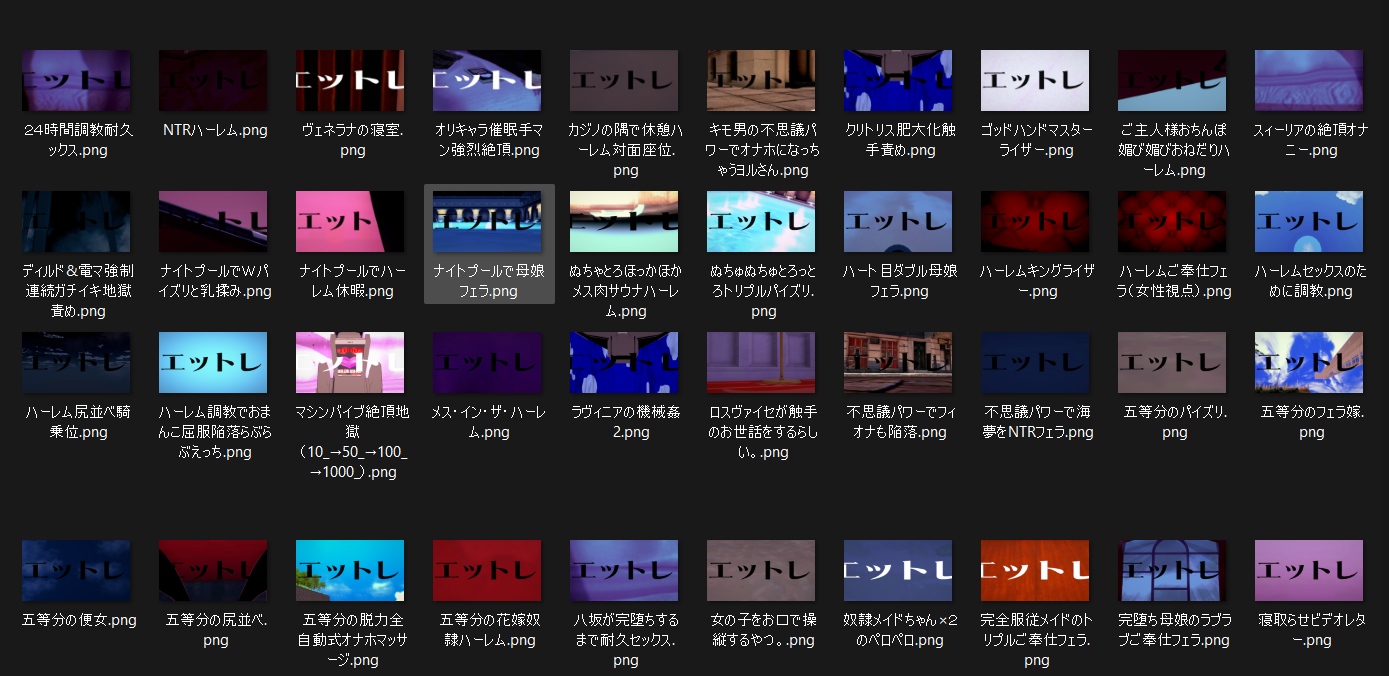
Task: Select the メス・イン・ザ・ハーレム.png file
Action: (487, 363)
